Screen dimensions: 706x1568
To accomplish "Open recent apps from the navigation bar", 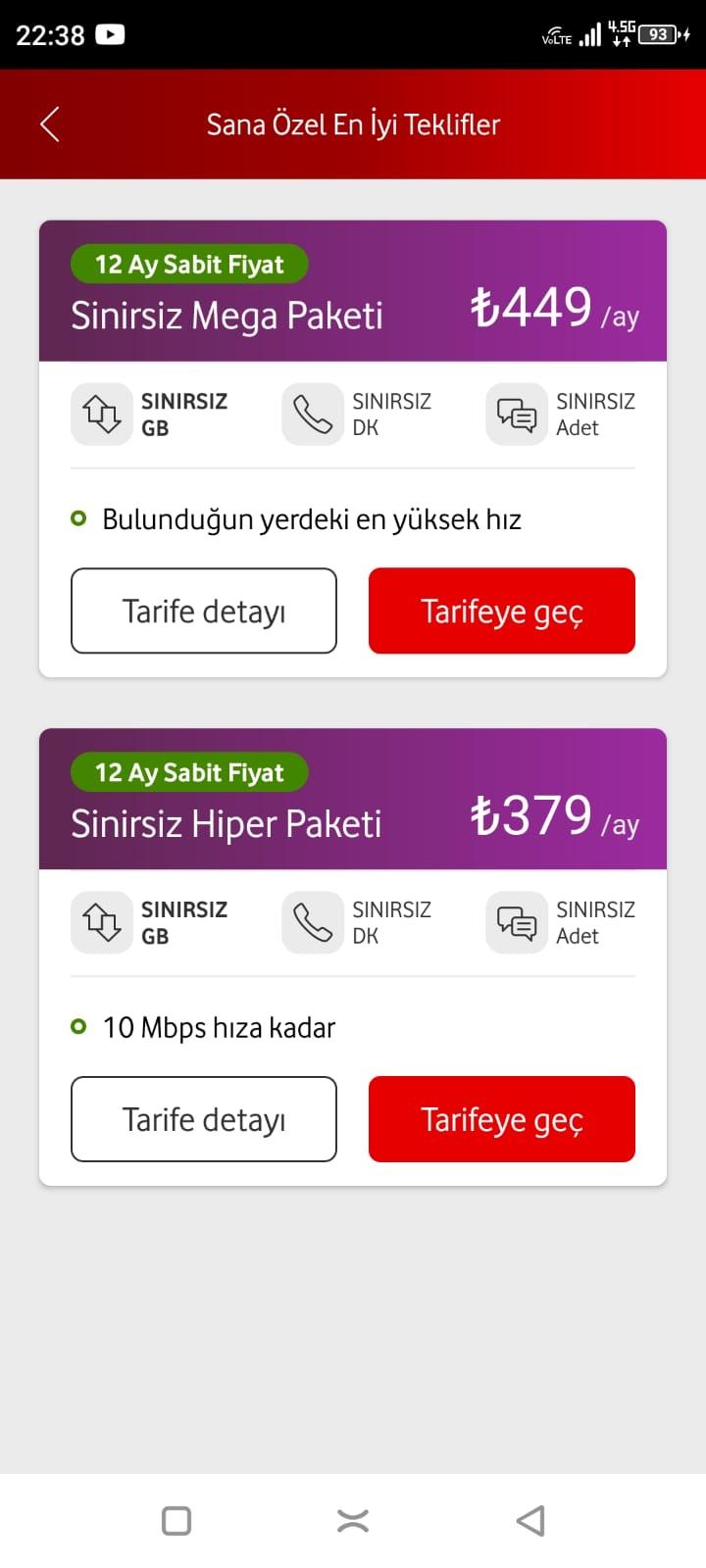I will point(176,1521).
